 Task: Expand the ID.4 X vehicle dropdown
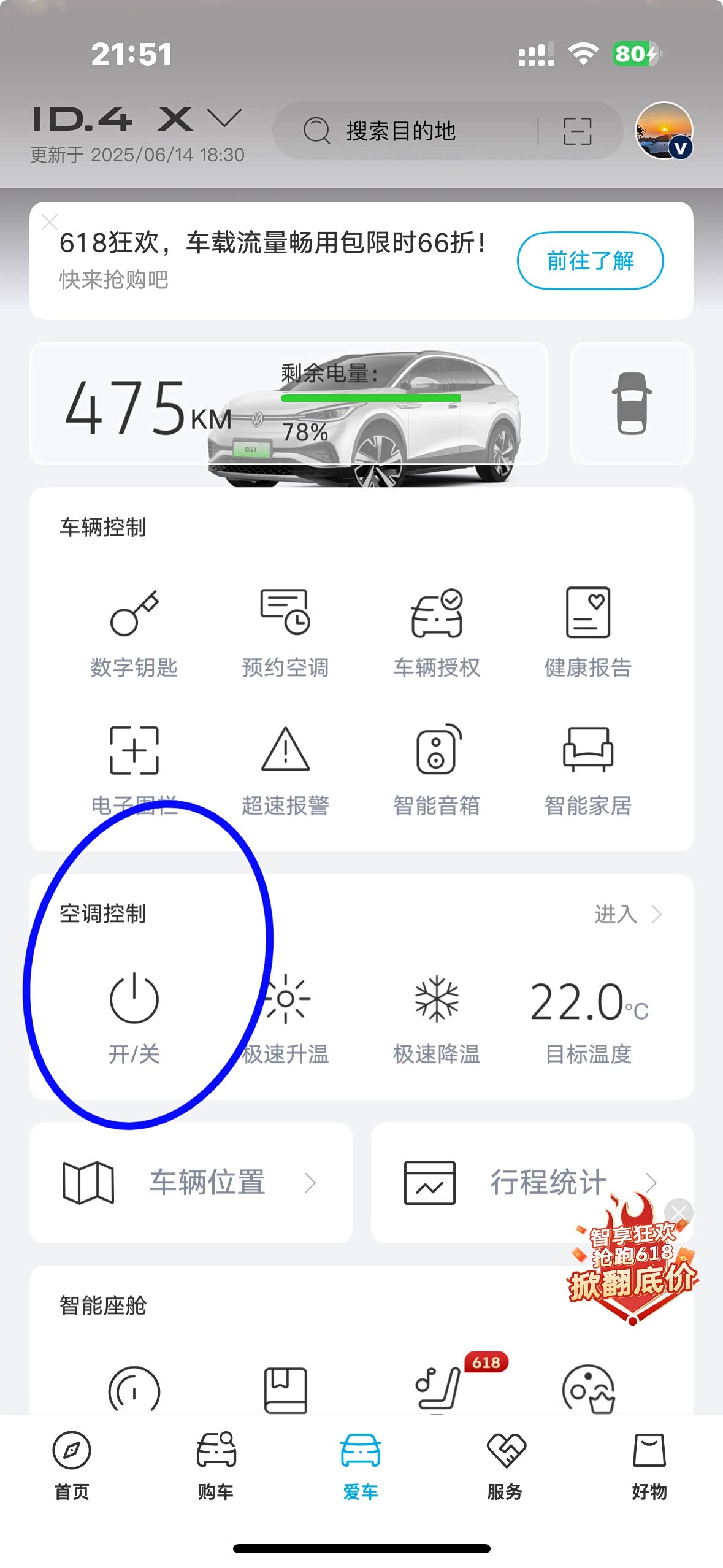(x=224, y=118)
